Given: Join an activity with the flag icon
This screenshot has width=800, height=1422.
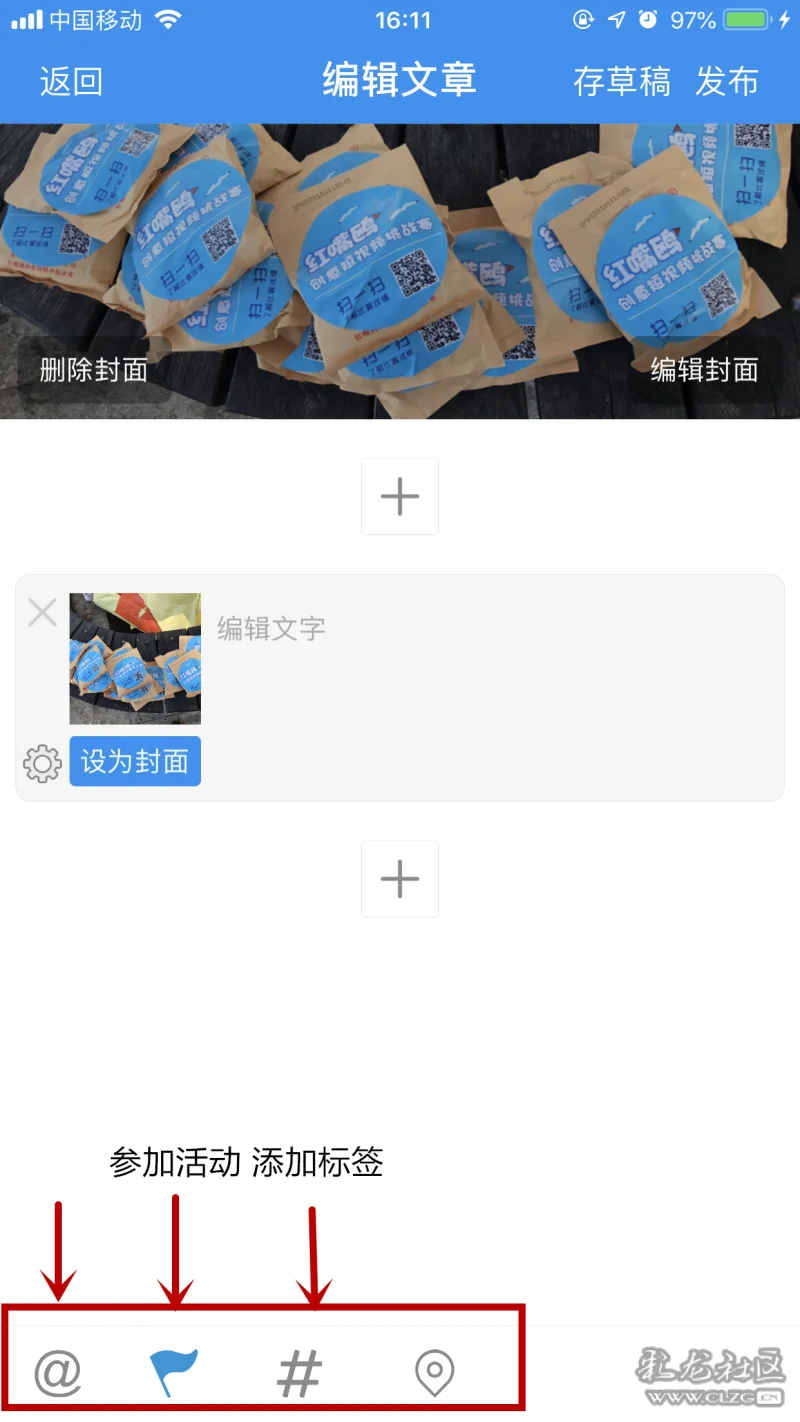Looking at the screenshot, I should 174,1372.
